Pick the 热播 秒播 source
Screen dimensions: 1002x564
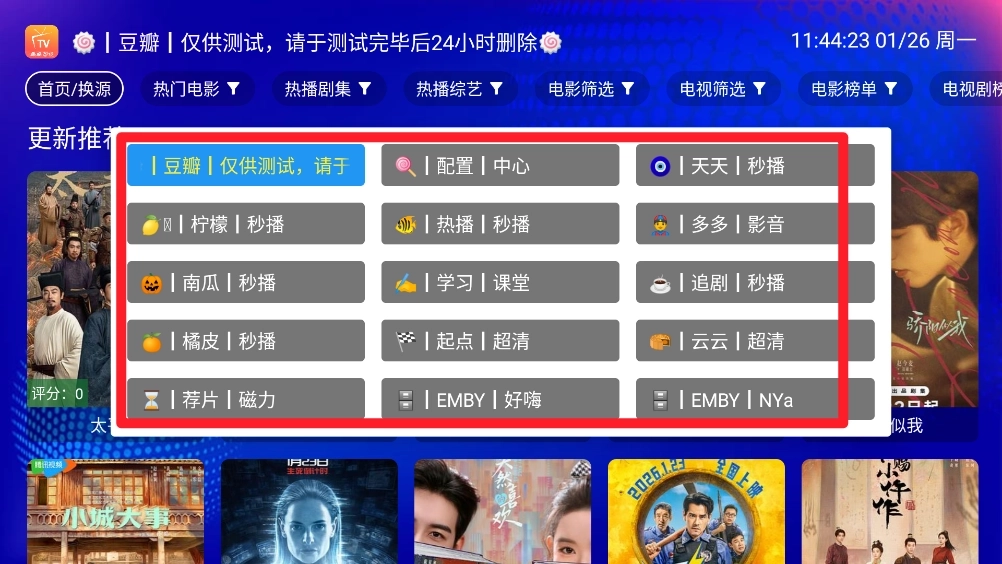point(500,224)
